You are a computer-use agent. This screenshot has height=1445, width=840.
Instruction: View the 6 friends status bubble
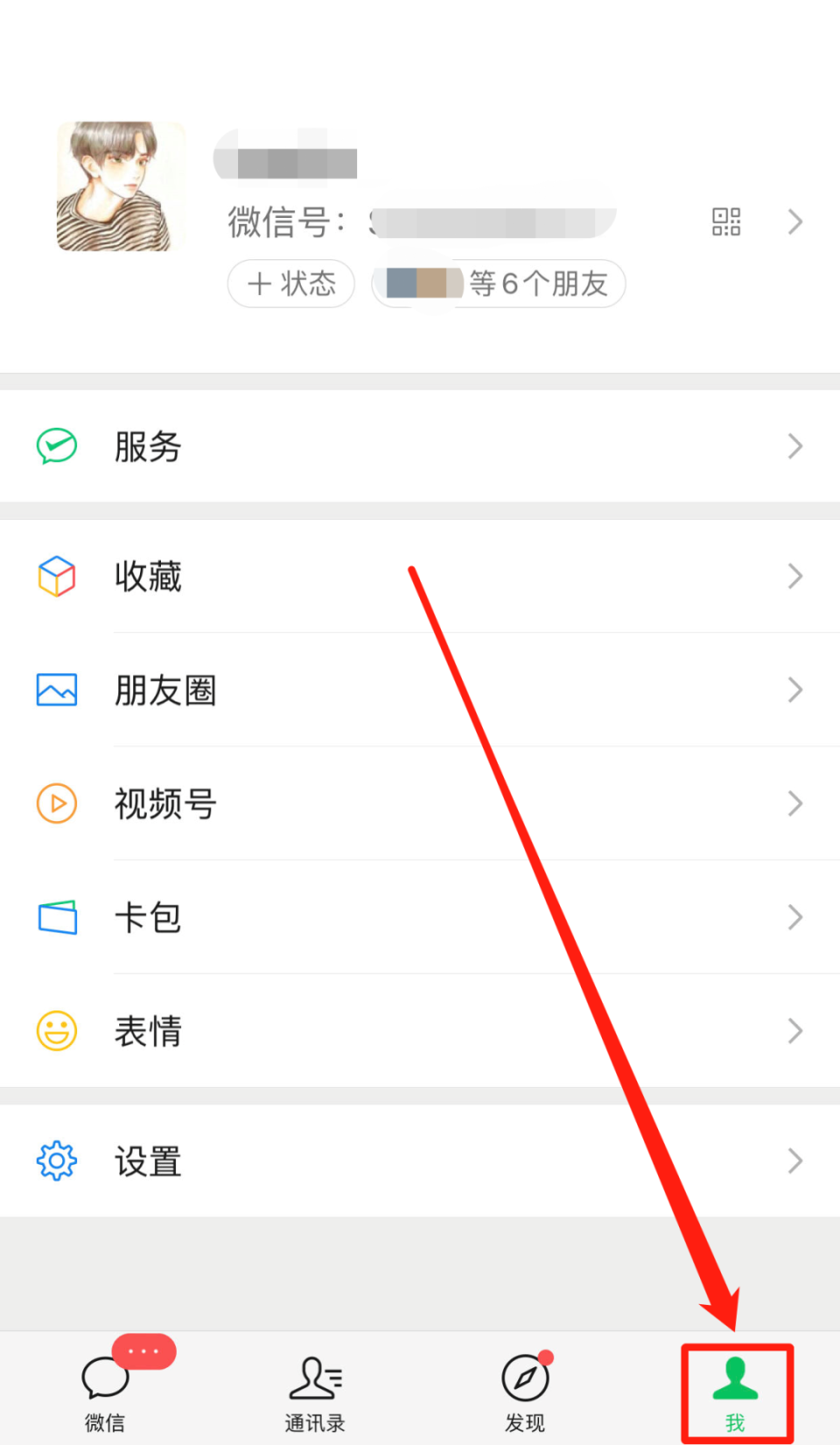pyautogui.click(x=497, y=284)
